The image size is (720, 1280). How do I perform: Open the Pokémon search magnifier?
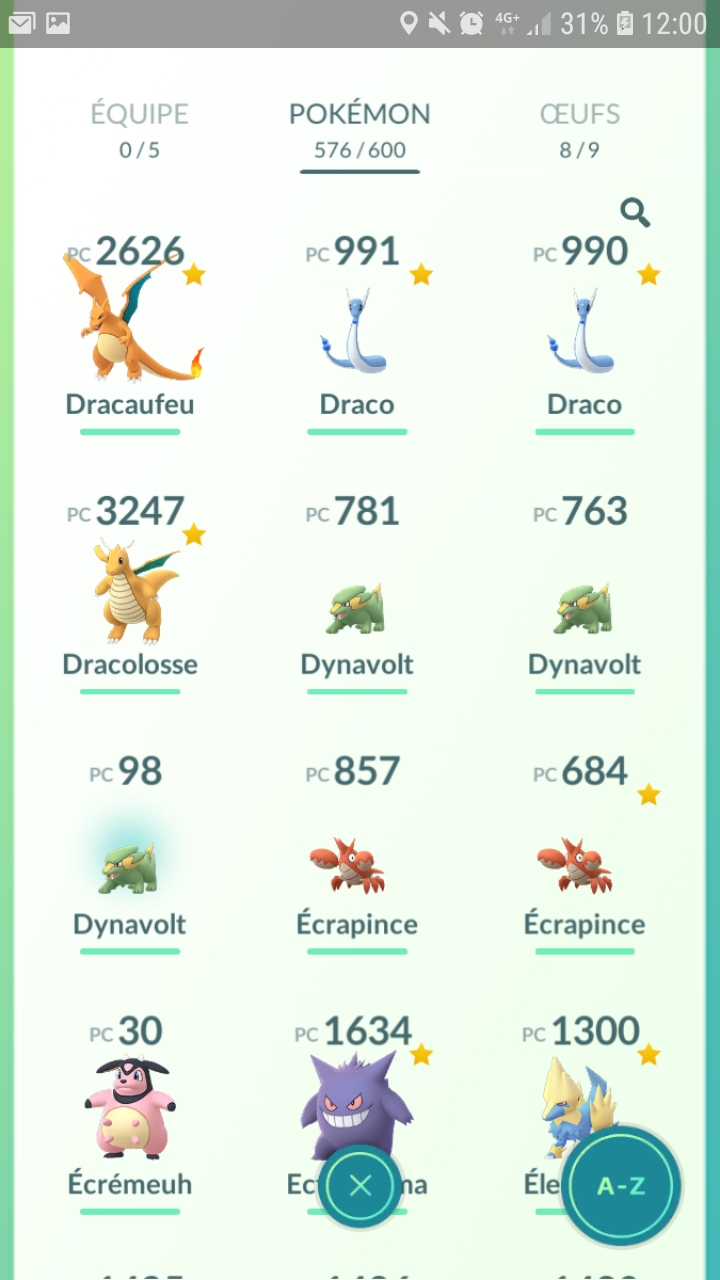click(x=635, y=212)
